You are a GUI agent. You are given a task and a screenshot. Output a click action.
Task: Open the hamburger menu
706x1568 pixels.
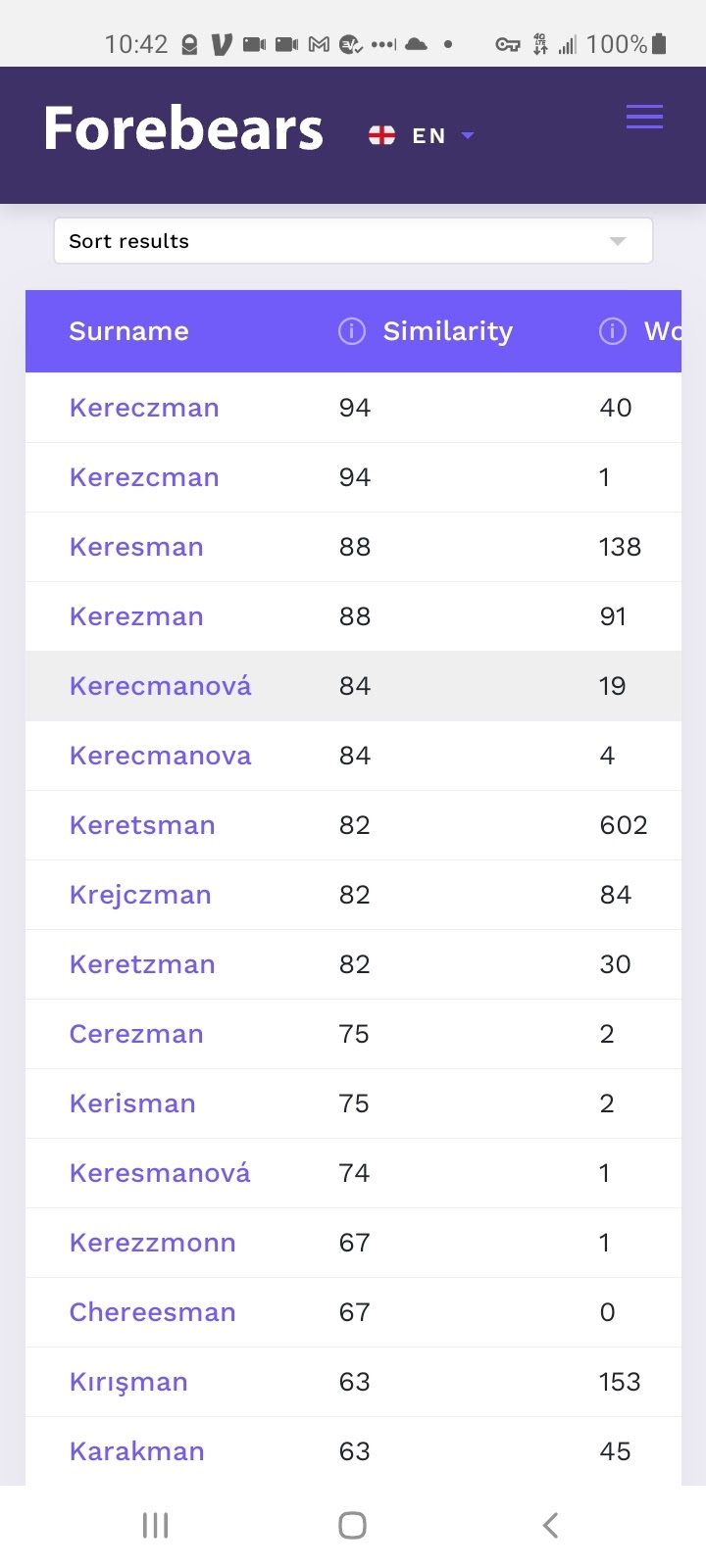coord(644,117)
